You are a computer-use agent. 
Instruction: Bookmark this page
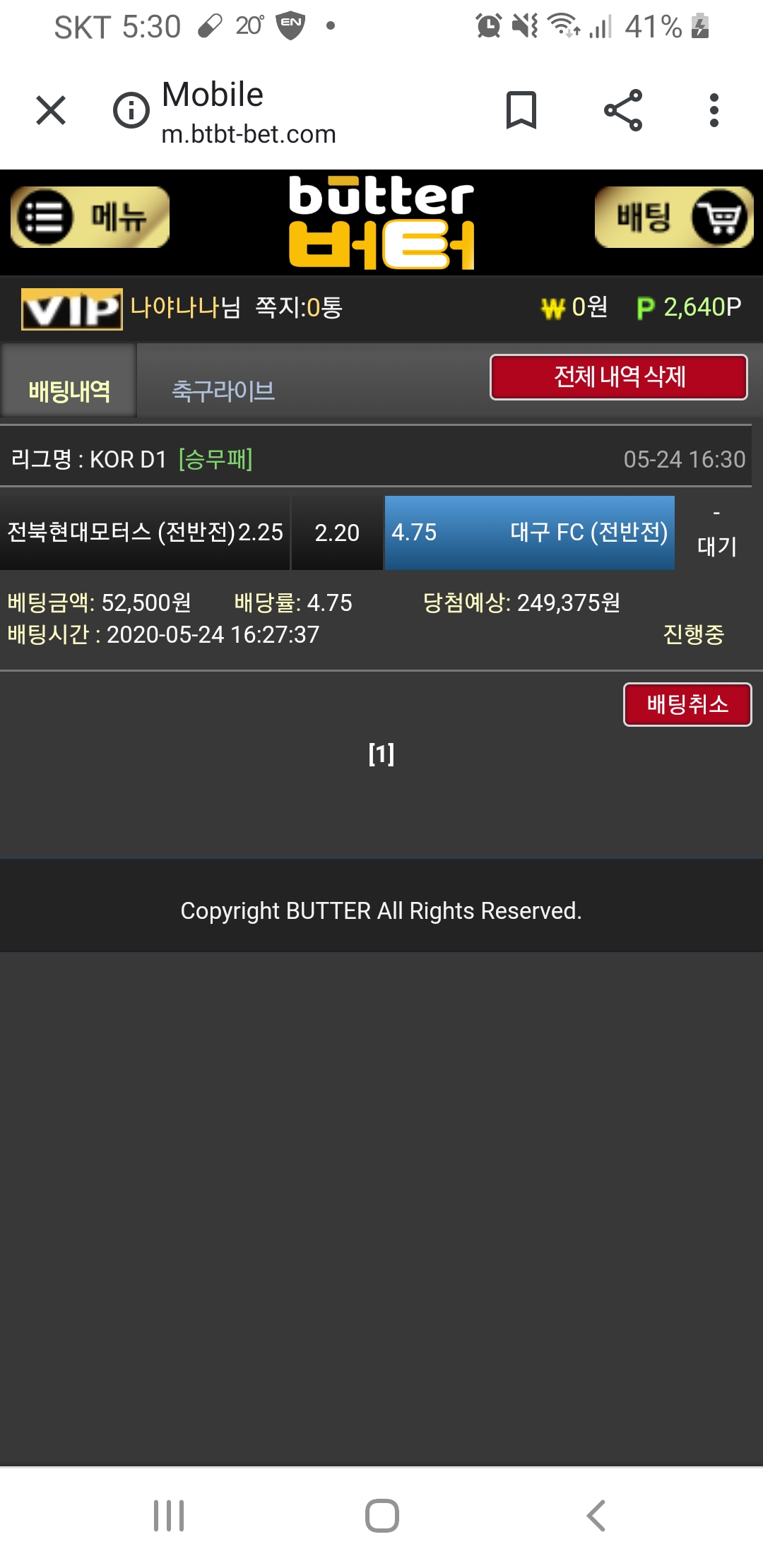click(x=521, y=110)
